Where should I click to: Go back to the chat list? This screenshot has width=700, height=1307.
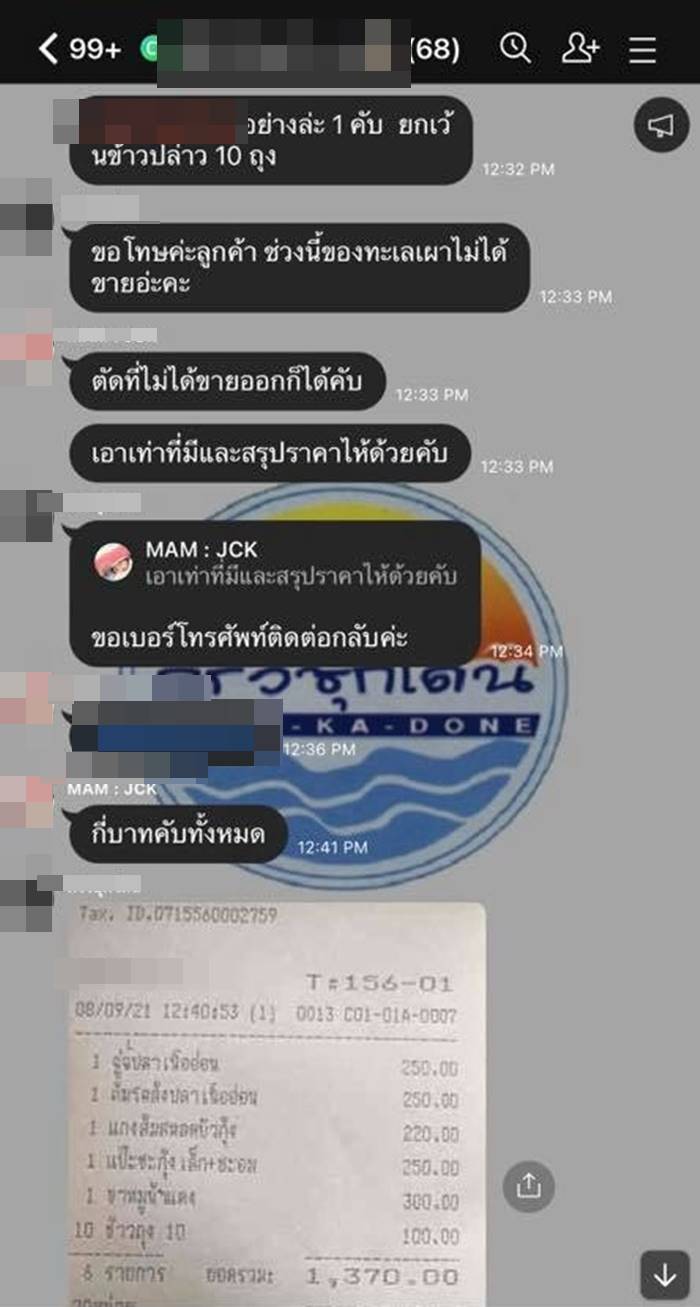pos(48,48)
